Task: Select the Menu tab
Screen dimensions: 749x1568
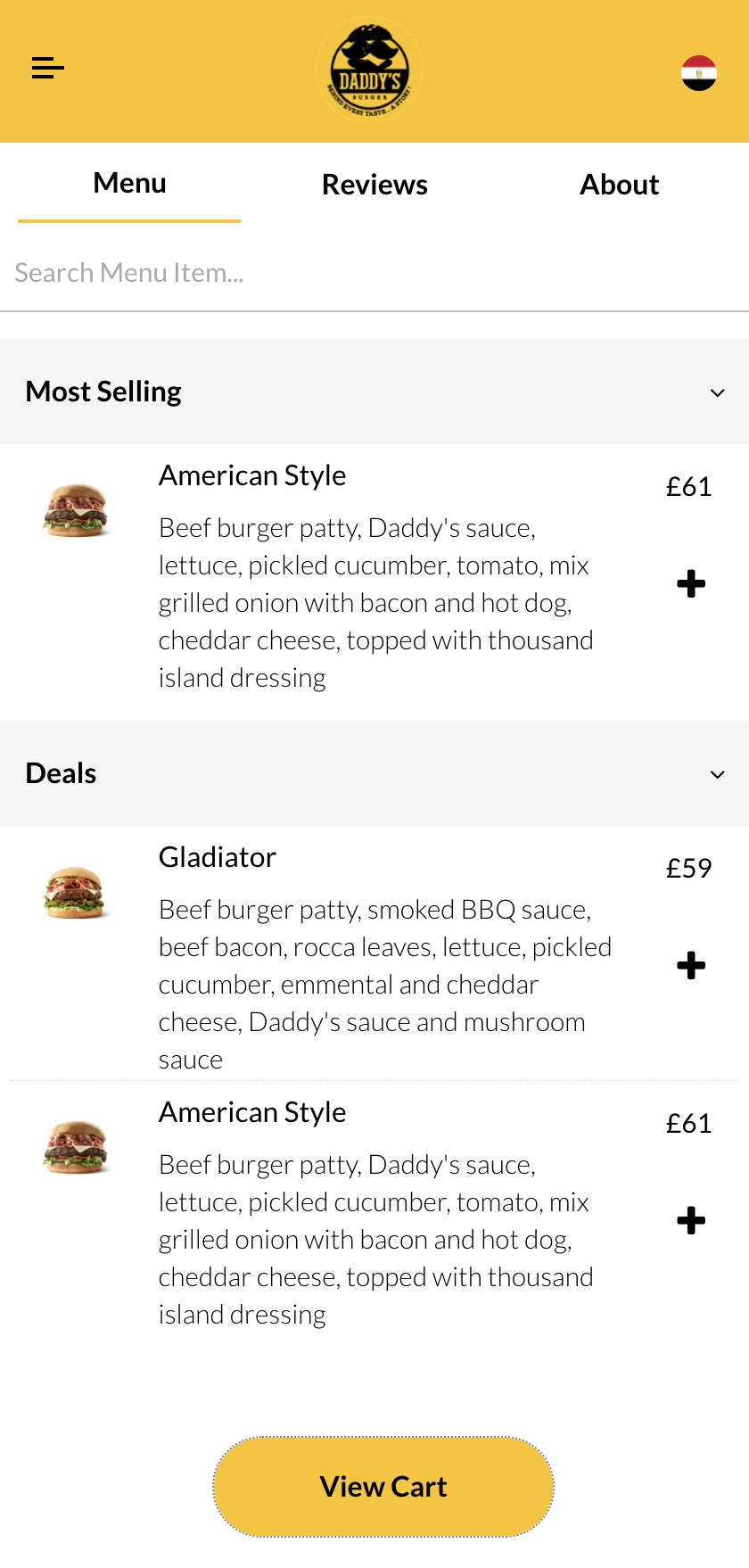Action: (x=130, y=184)
